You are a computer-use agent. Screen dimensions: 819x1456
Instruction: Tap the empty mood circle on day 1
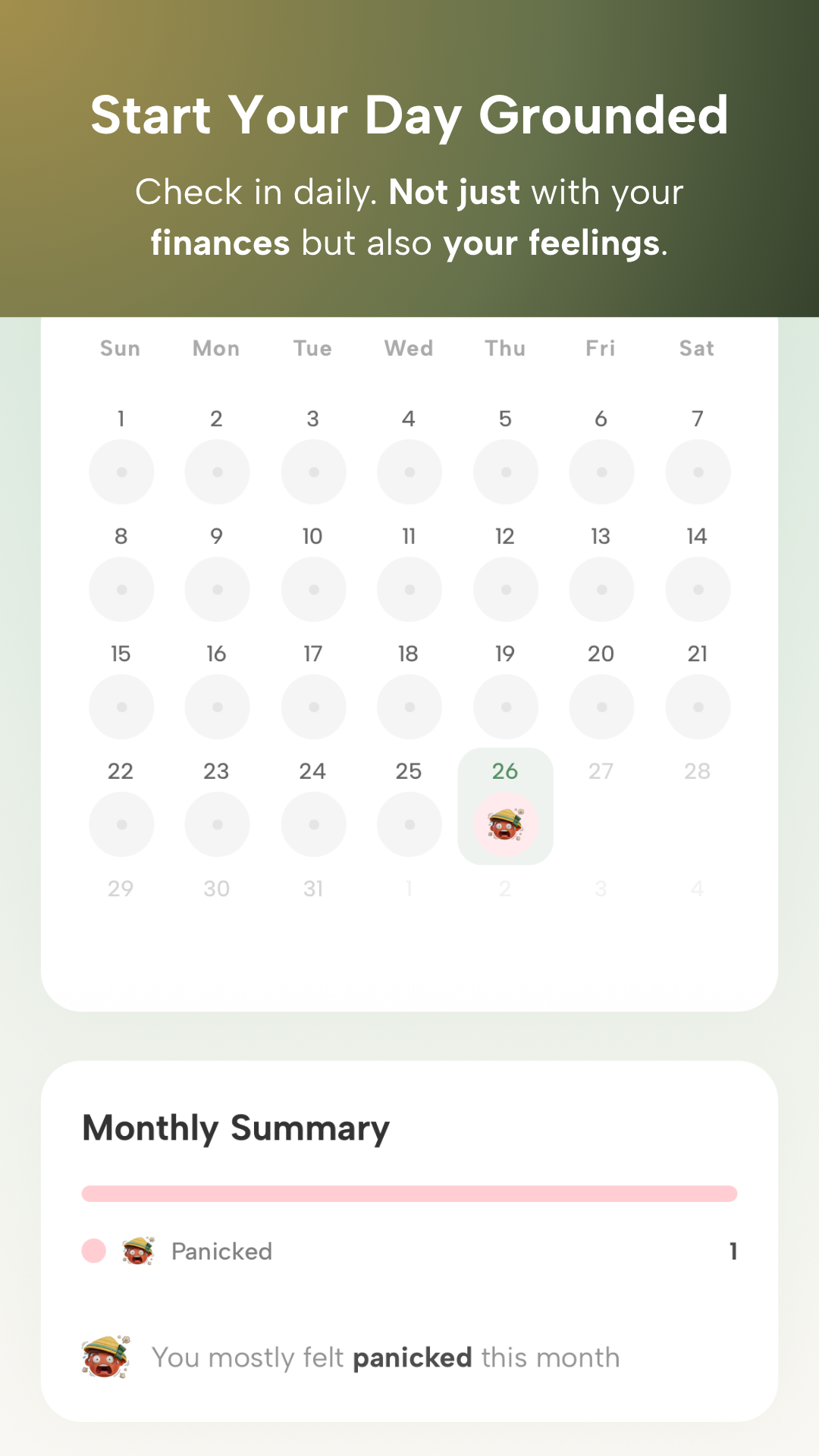(121, 472)
